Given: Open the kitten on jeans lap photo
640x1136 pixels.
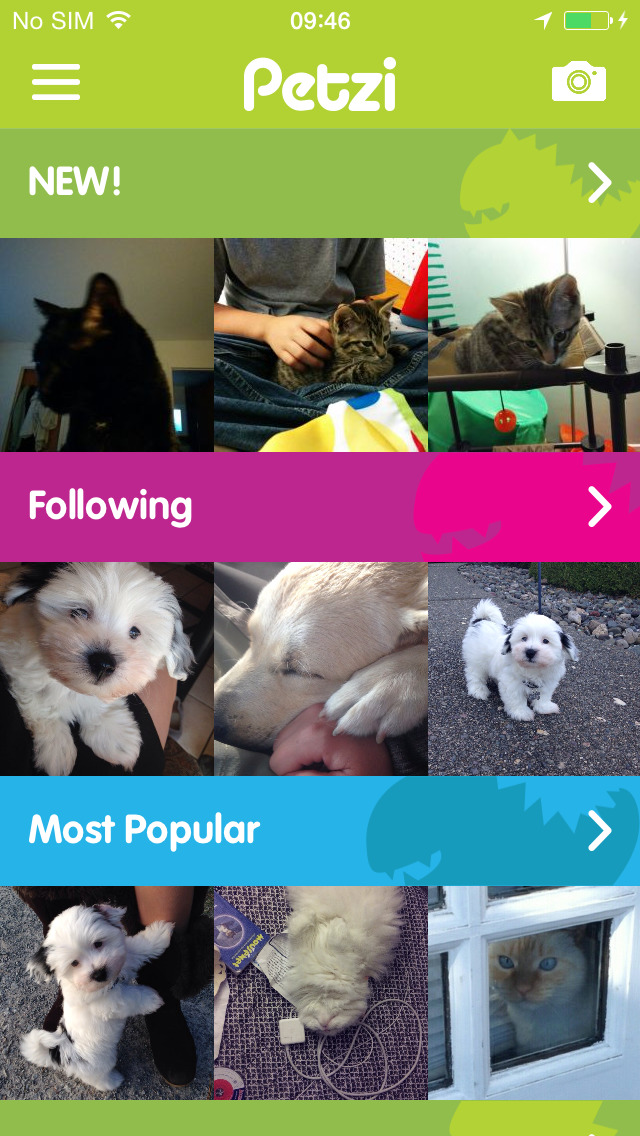Looking at the screenshot, I should pos(320,345).
